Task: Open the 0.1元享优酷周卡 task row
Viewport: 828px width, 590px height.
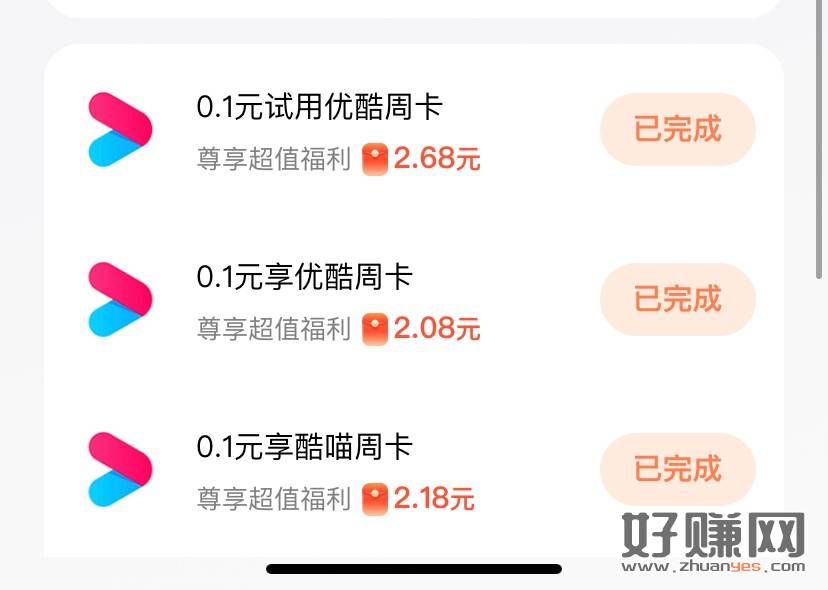Action: point(305,278)
